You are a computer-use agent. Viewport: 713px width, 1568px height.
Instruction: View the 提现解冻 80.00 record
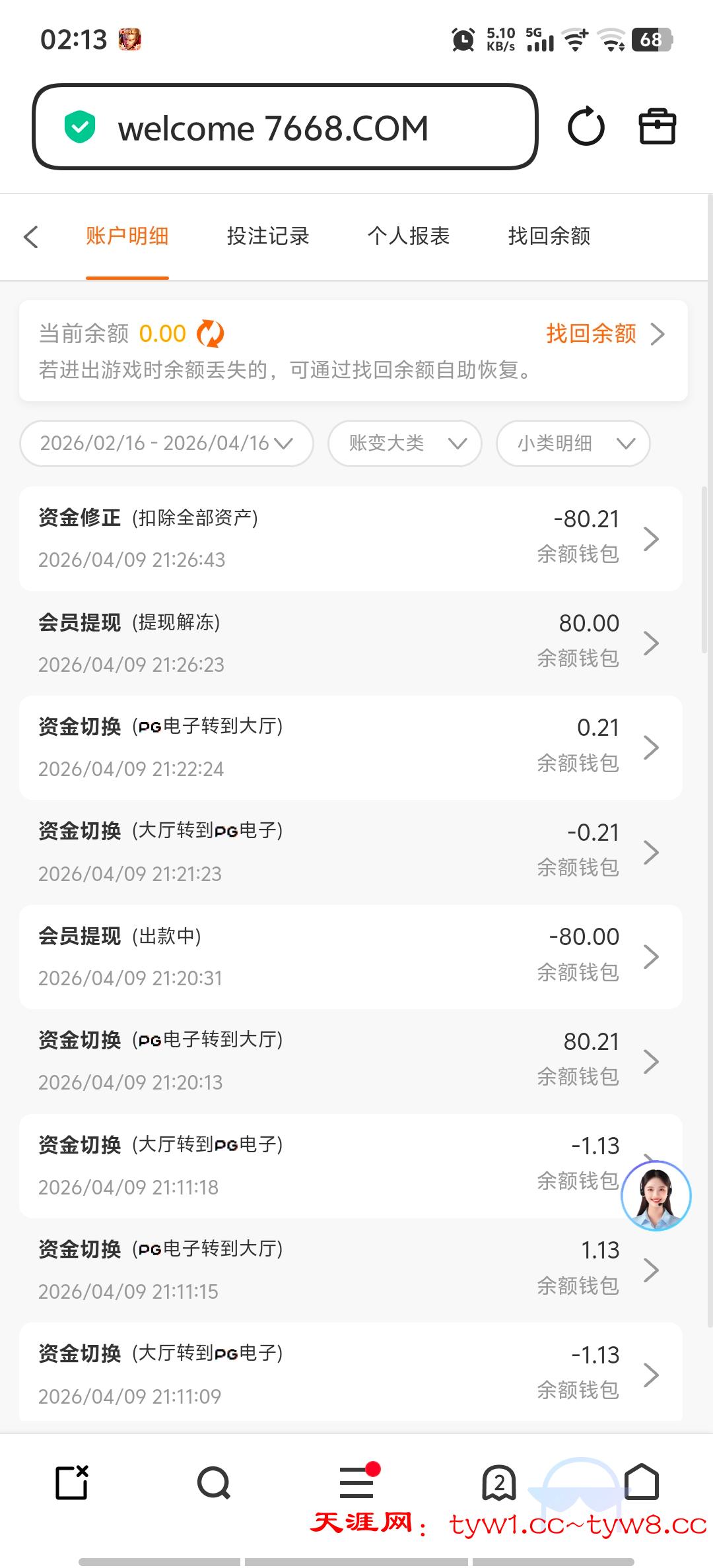[x=351, y=643]
